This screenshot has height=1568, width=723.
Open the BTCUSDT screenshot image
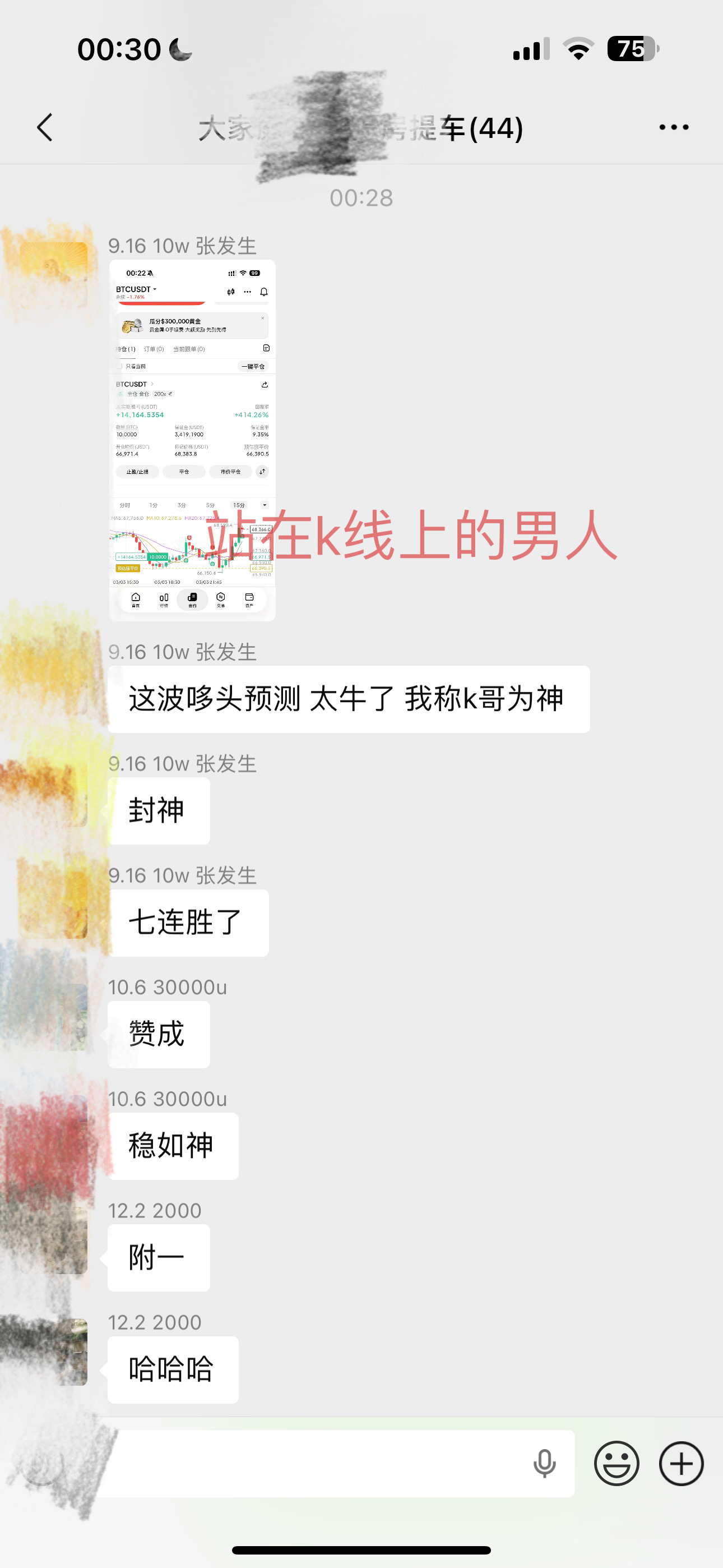tap(192, 440)
